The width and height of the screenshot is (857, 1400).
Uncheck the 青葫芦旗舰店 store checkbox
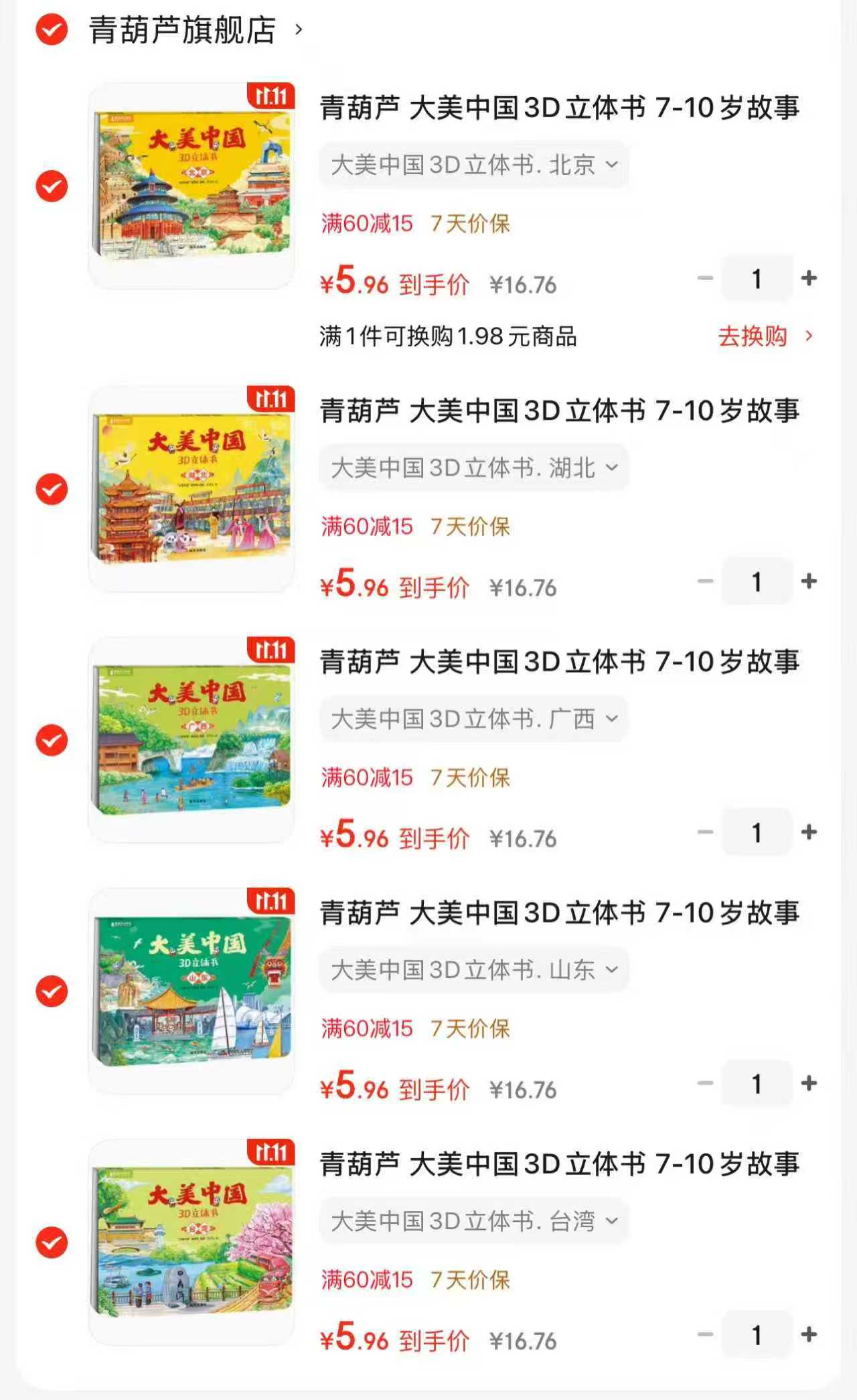[50, 29]
